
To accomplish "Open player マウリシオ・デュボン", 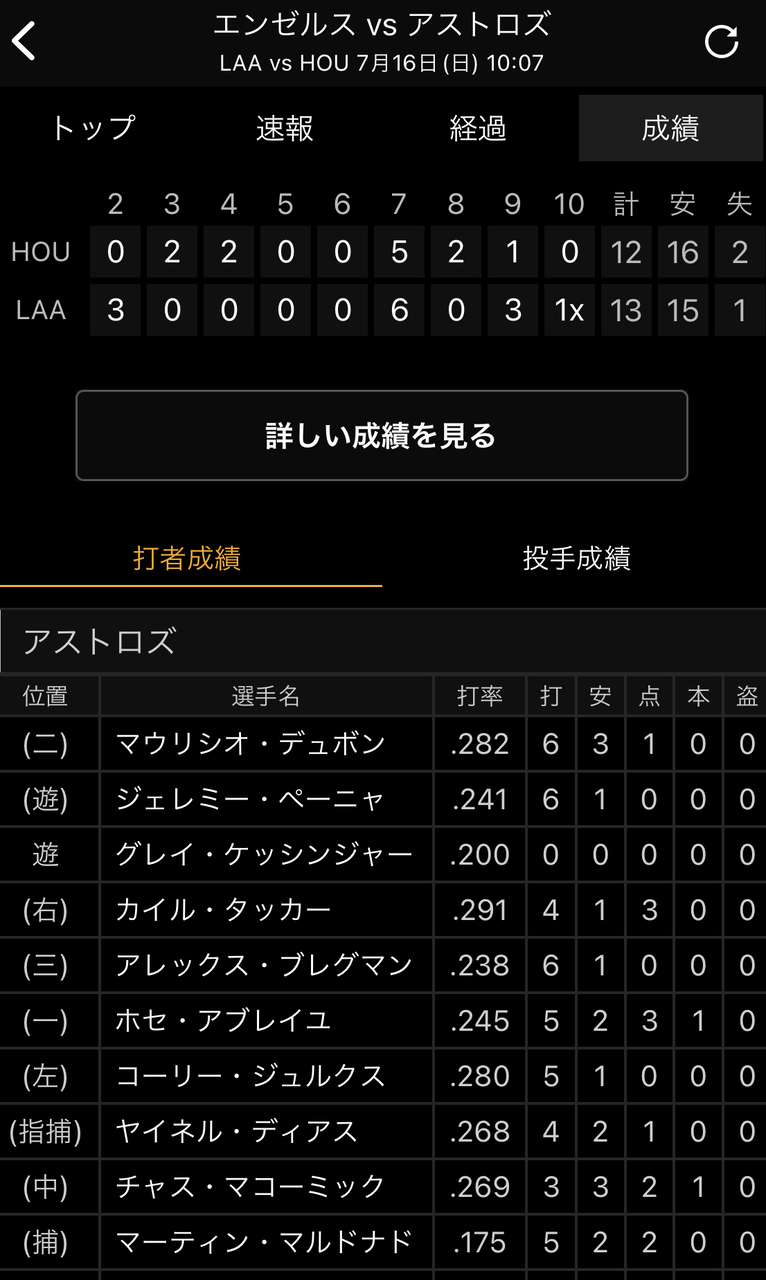I will 251,744.
